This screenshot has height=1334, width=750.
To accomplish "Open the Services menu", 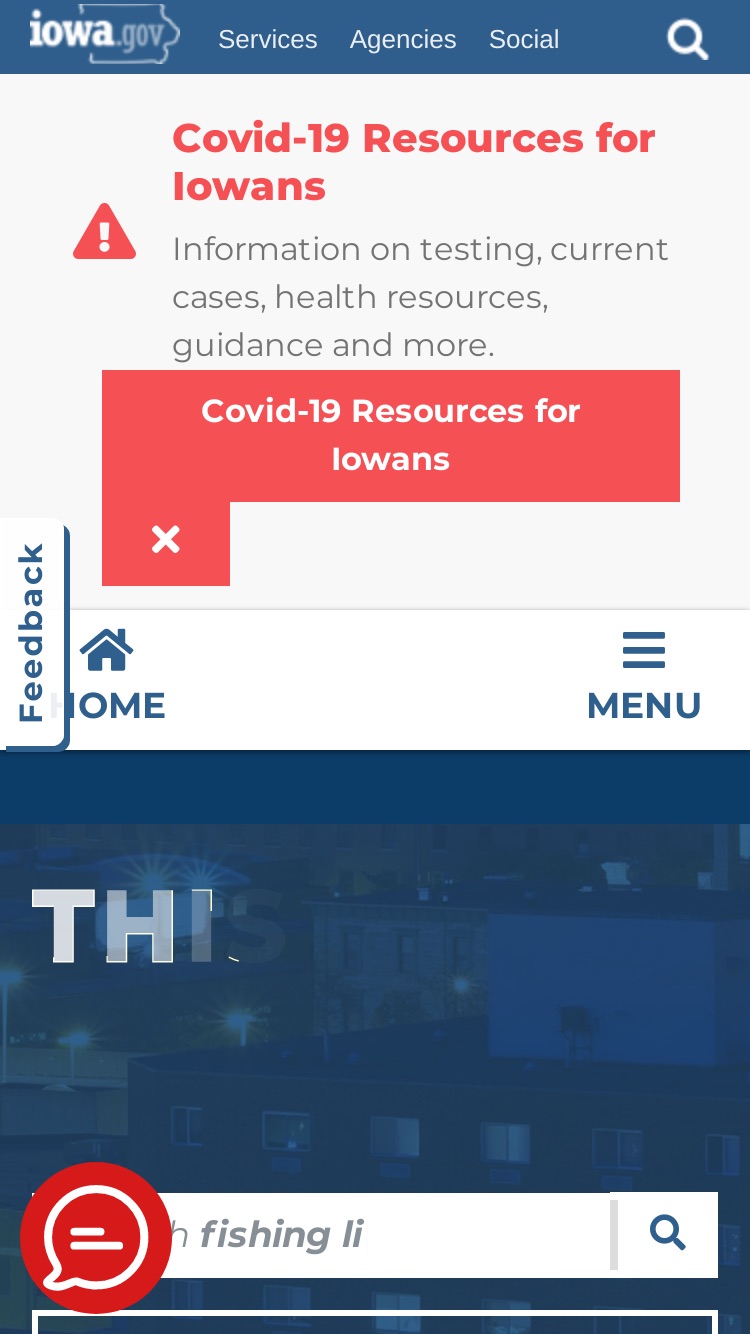I will pyautogui.click(x=267, y=39).
